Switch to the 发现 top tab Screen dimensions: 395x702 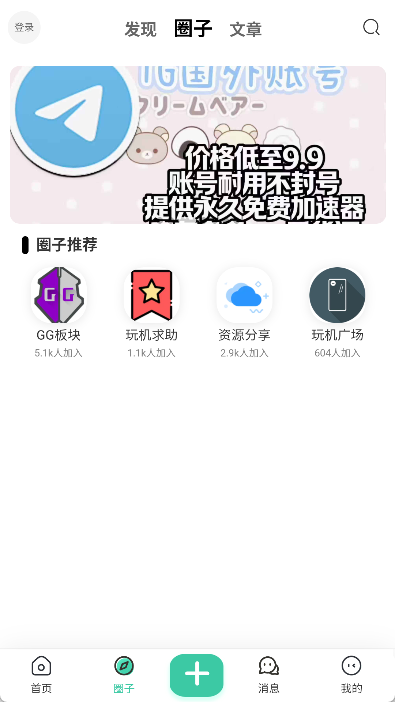tap(141, 30)
